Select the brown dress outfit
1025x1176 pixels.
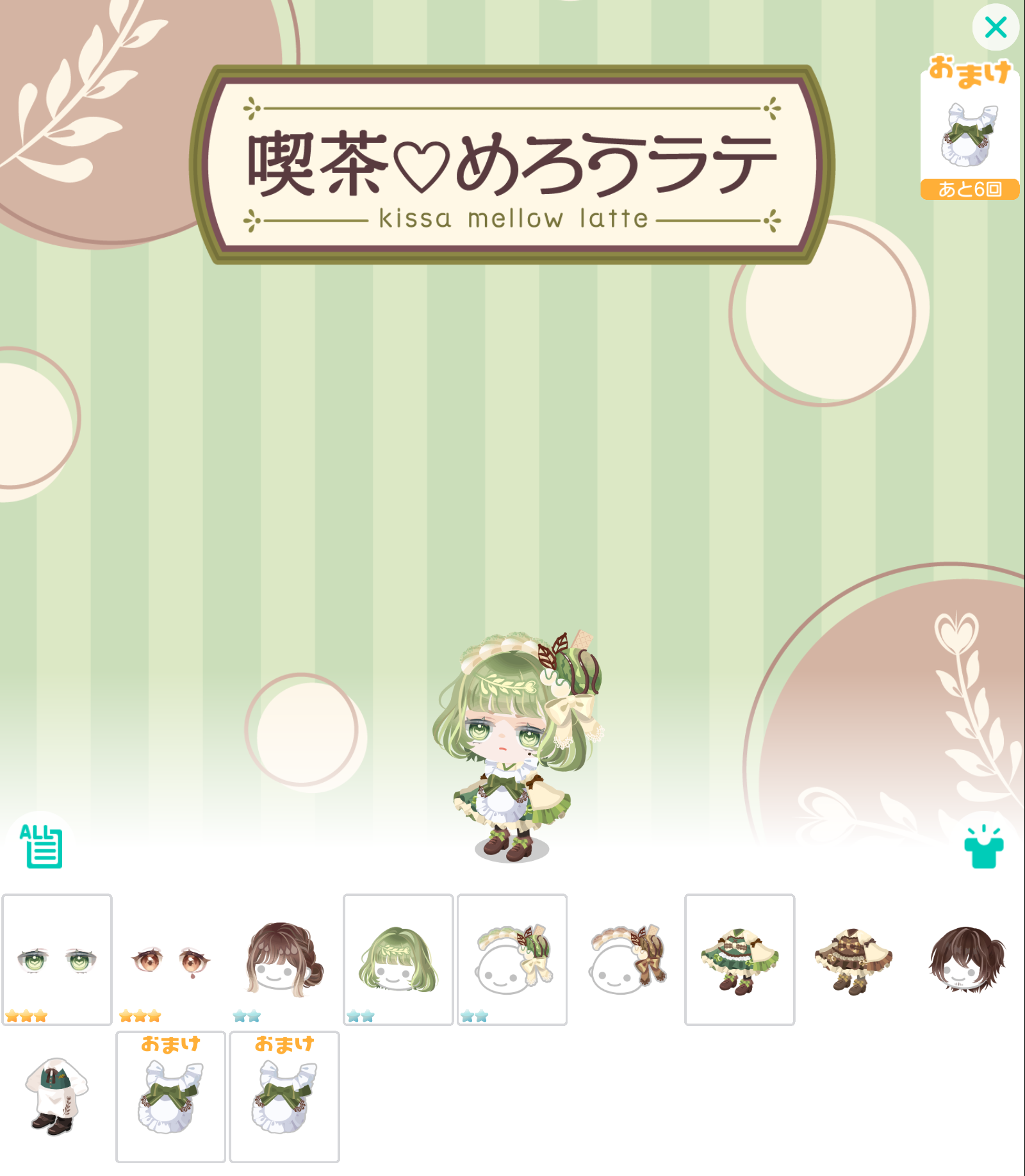click(853, 959)
